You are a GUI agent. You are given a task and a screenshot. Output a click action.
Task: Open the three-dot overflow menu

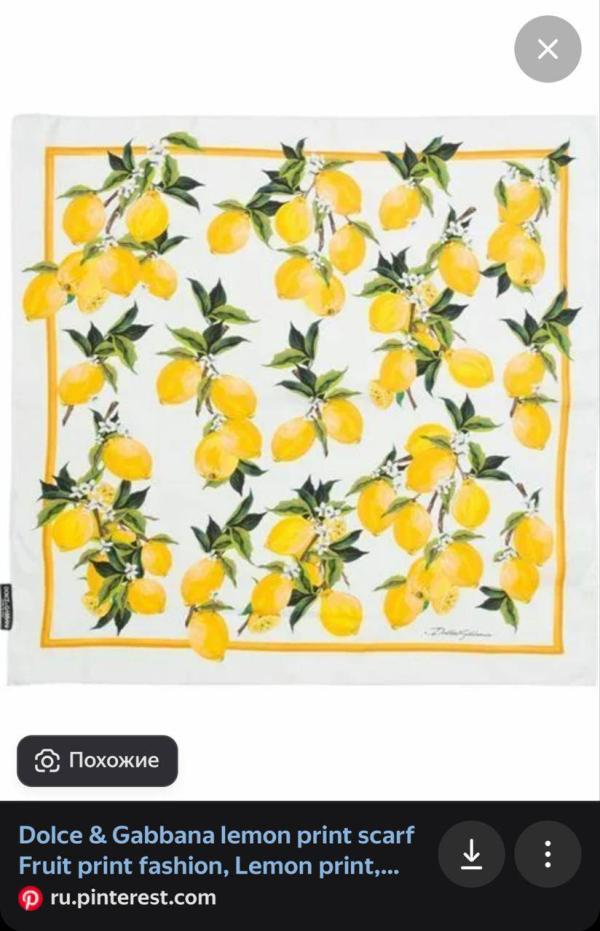[548, 853]
